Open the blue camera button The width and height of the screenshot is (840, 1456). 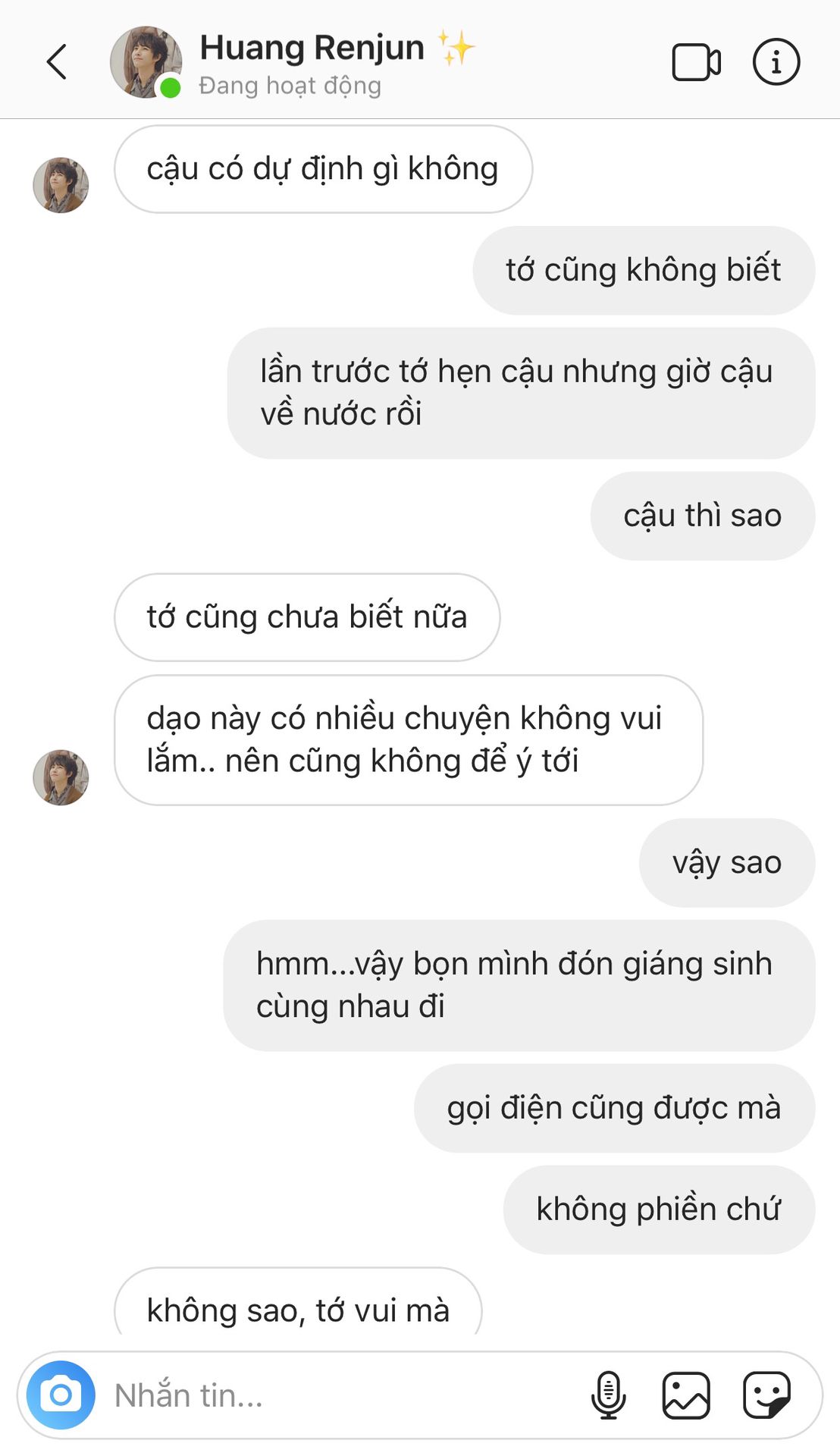(x=61, y=1395)
